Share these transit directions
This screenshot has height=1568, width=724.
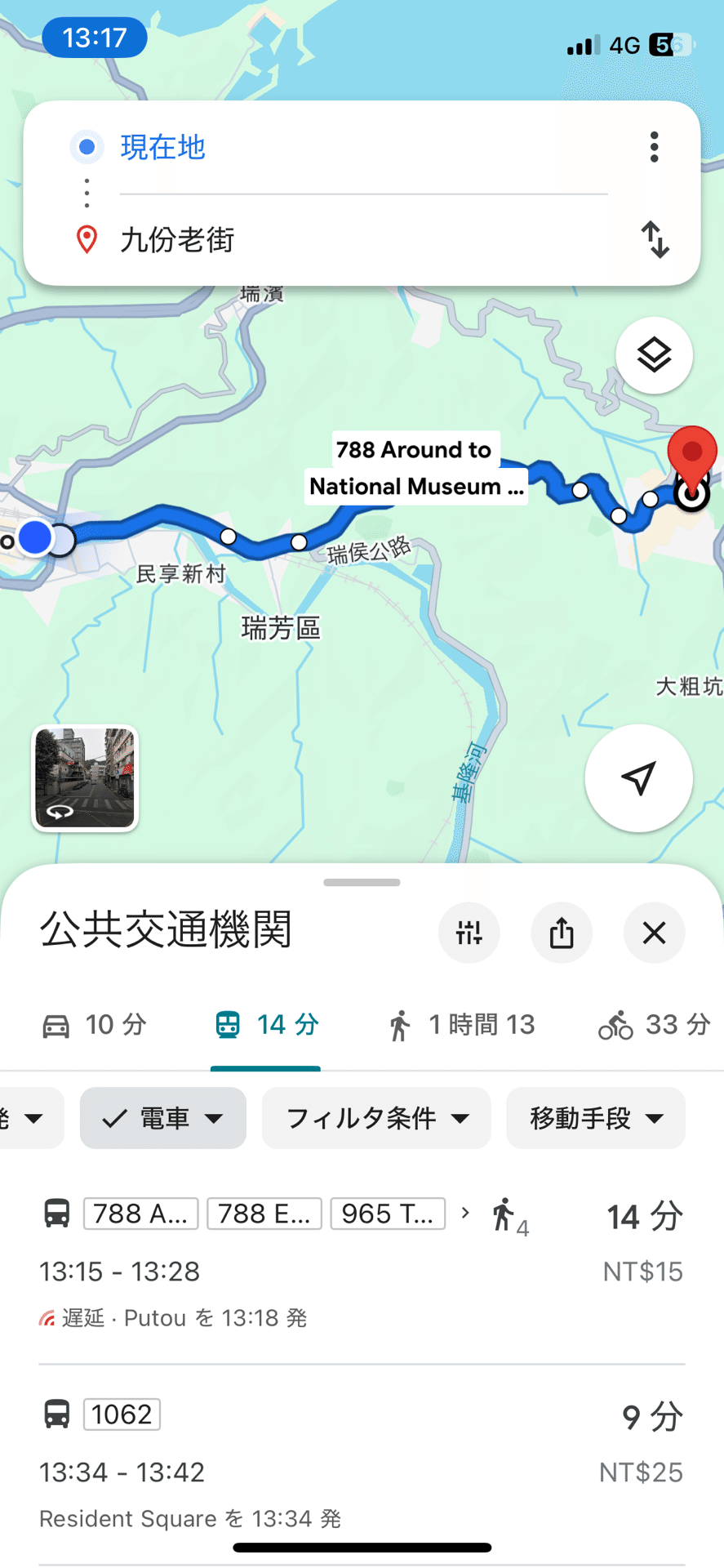(562, 932)
